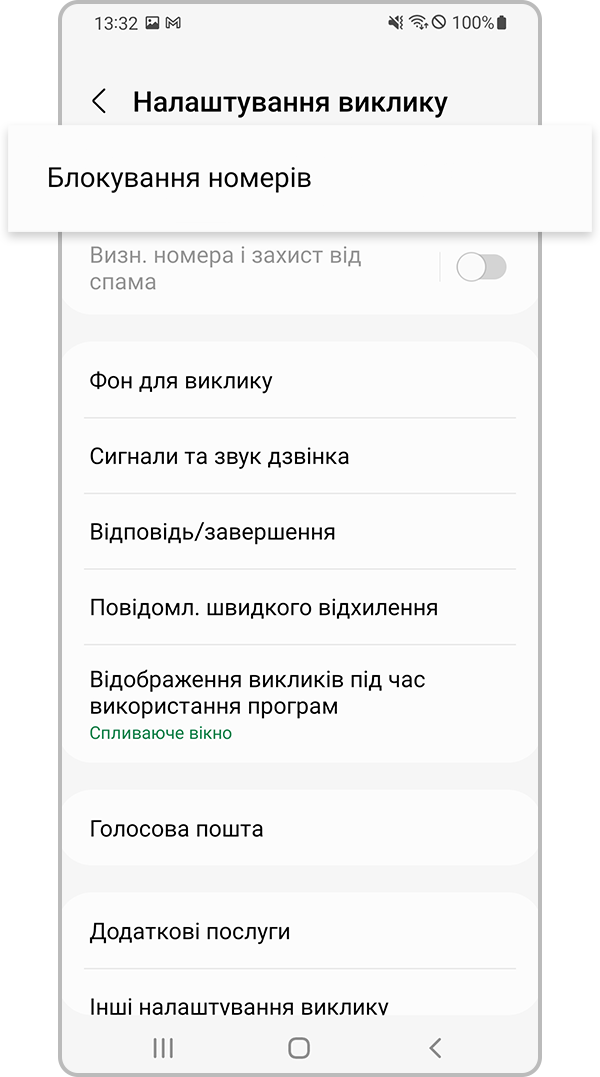Open recent apps from navigation bar

pyautogui.click(x=163, y=1047)
